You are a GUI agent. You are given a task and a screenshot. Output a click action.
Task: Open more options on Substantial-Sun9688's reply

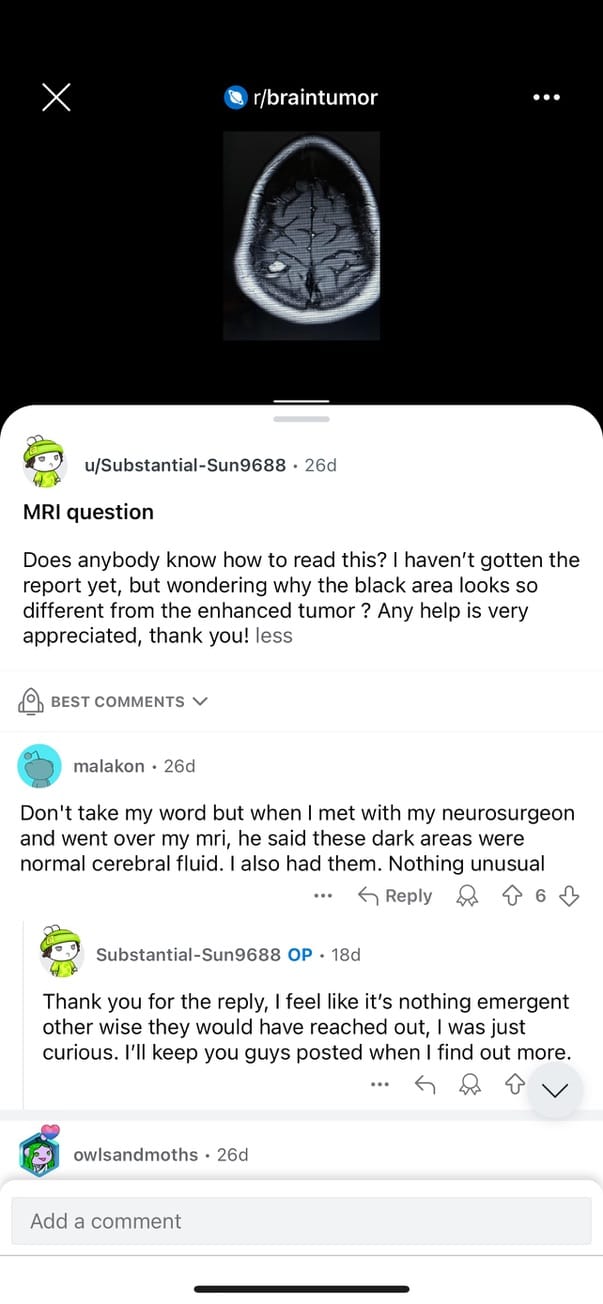379,1084
